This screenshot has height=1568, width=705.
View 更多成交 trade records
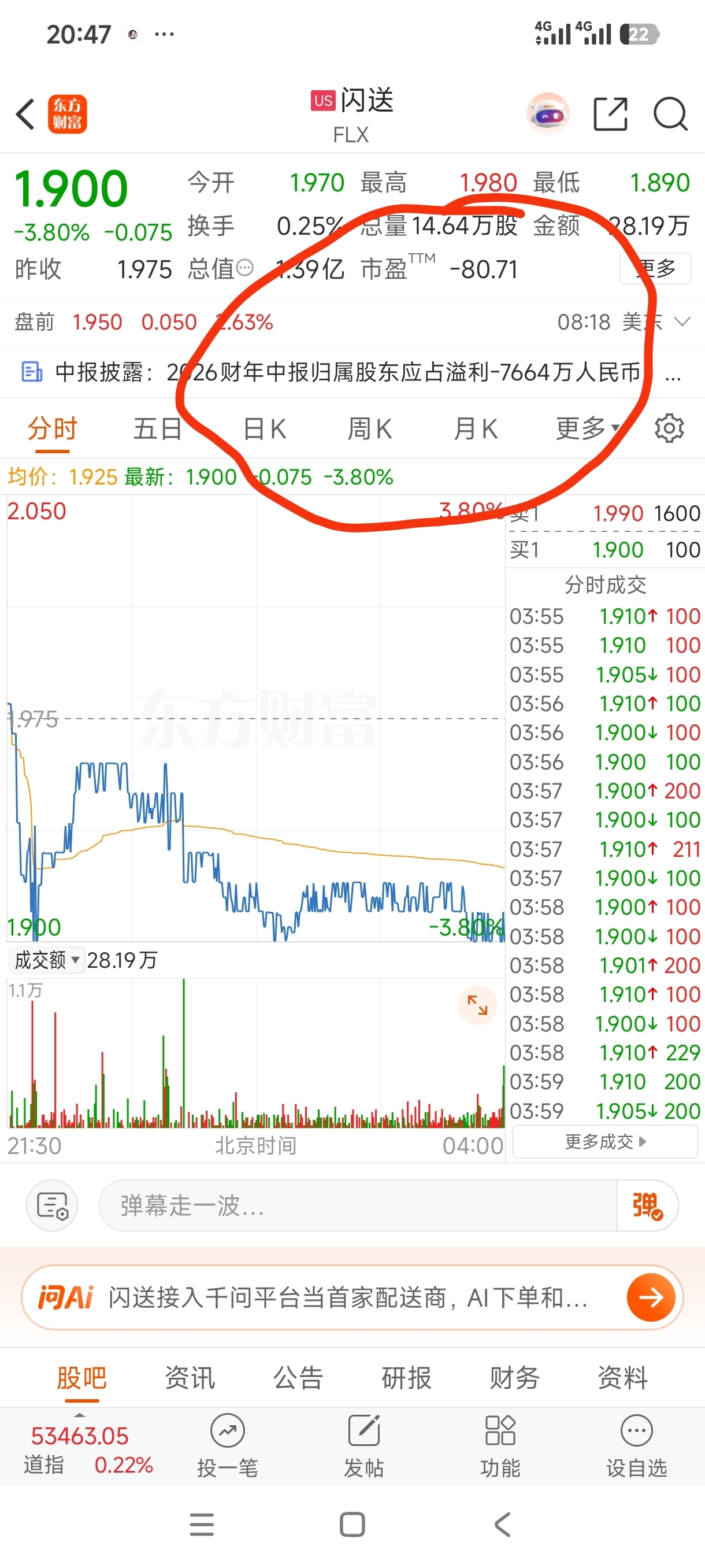point(605,1141)
